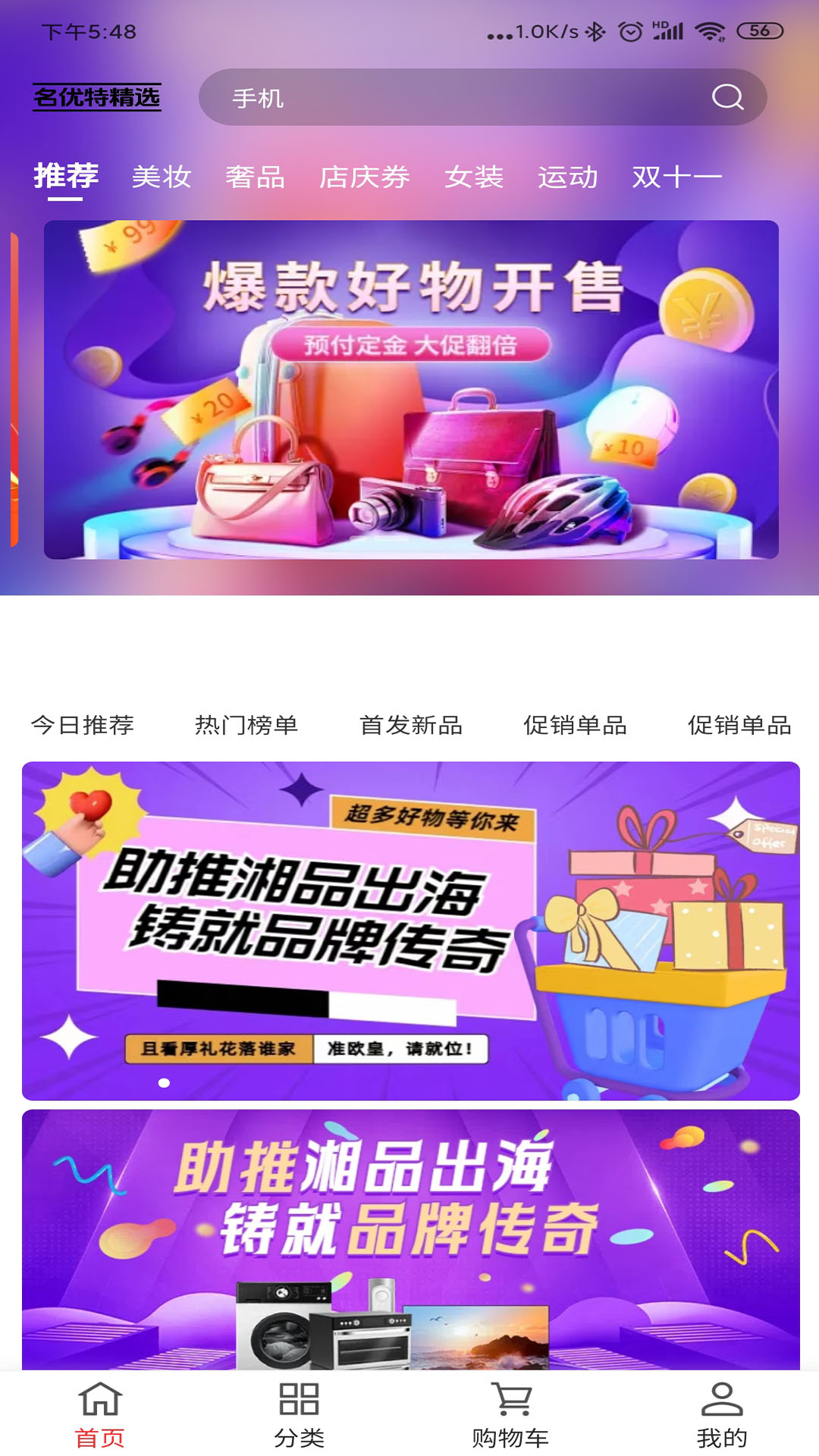Select the 热门榜单 section
Viewport: 819px width, 1456px height.
[246, 725]
